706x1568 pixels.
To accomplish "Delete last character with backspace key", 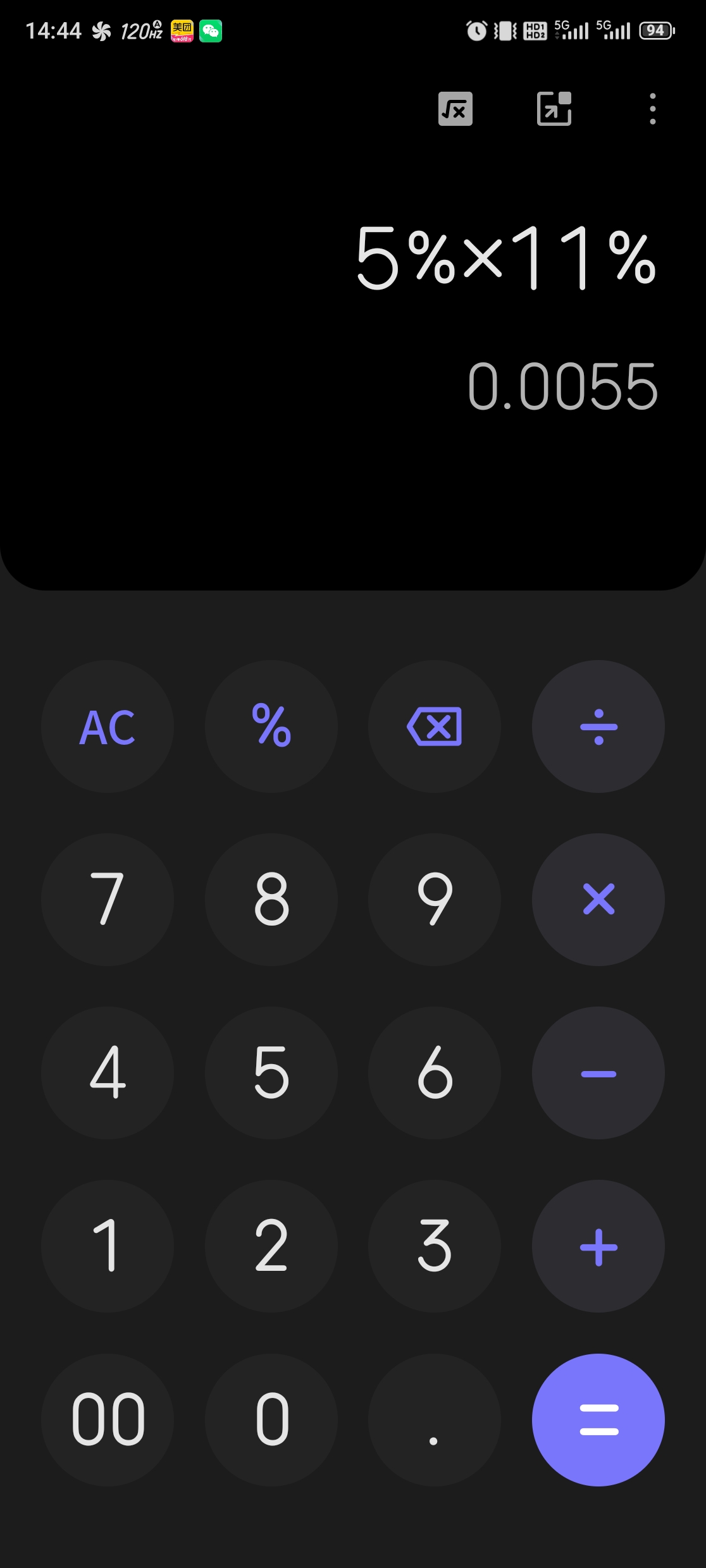I will tap(435, 726).
